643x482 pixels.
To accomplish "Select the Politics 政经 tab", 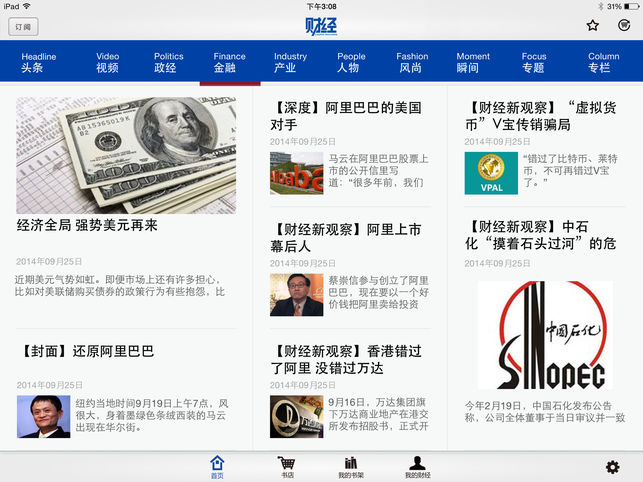I will (168, 63).
